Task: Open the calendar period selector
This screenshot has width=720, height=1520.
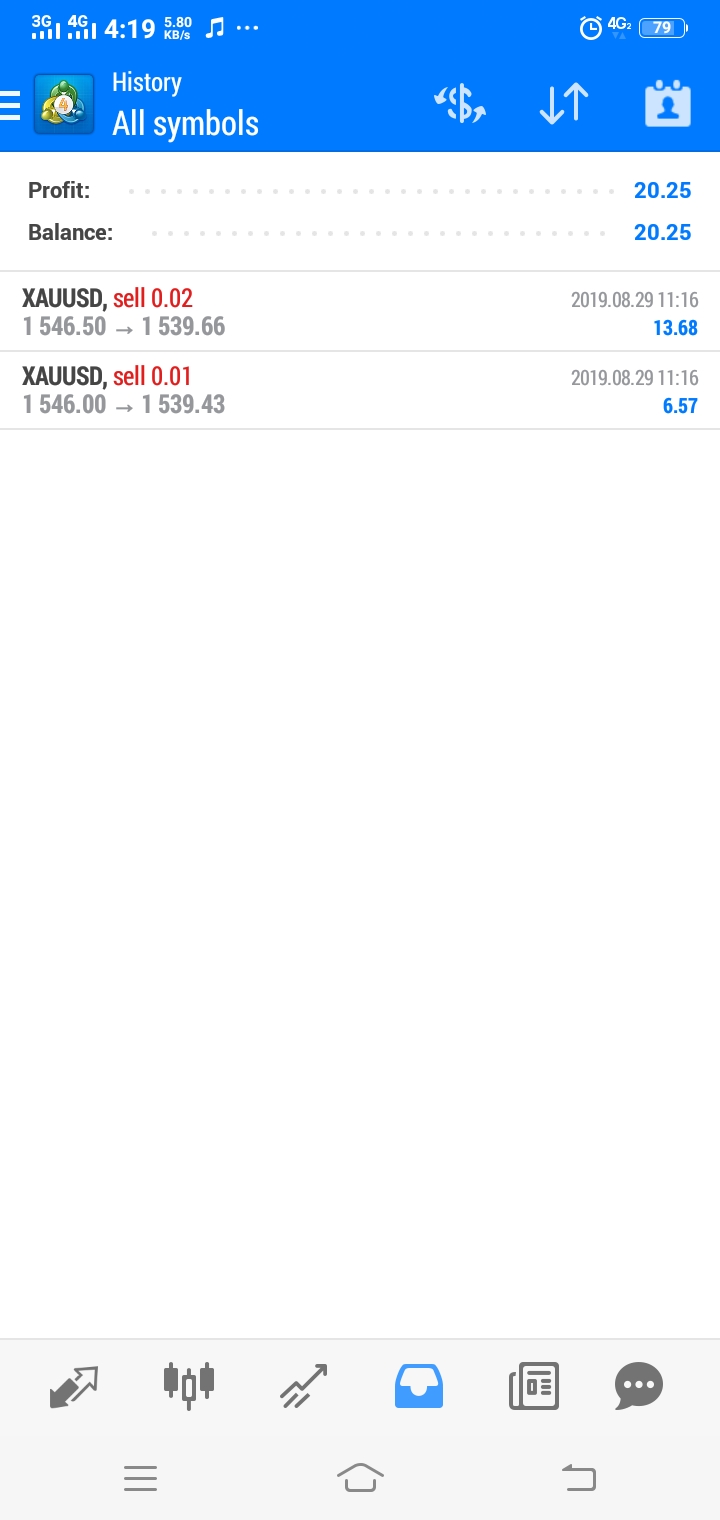Action: (668, 104)
